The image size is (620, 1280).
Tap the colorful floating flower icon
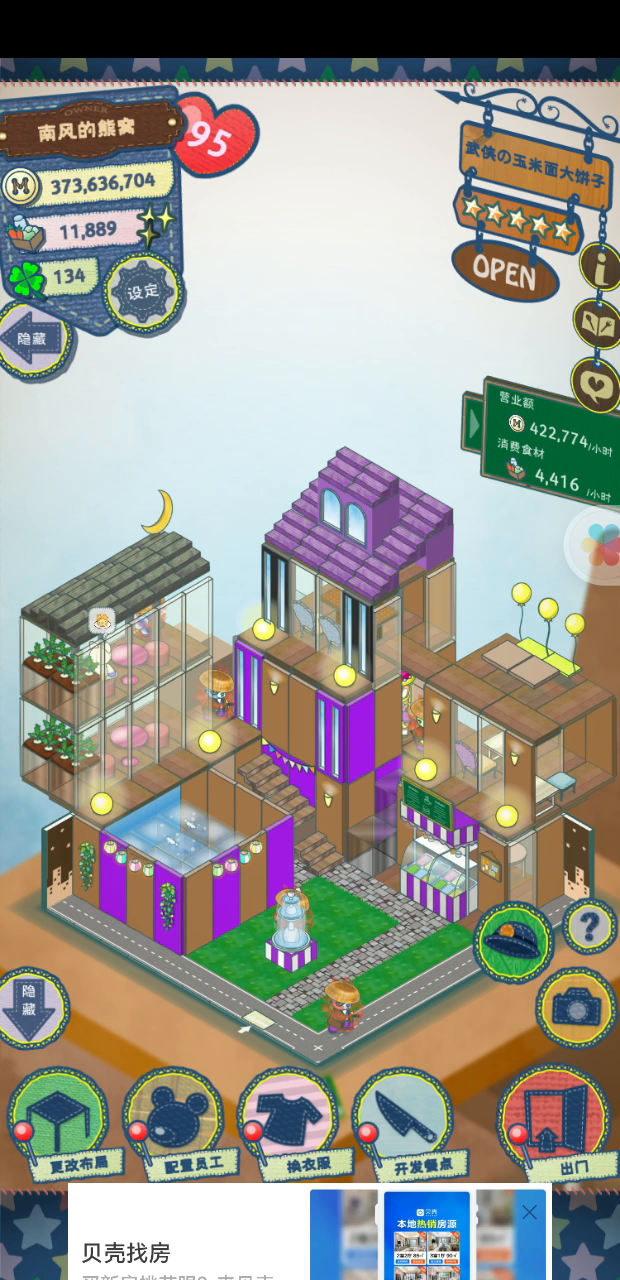pos(601,545)
